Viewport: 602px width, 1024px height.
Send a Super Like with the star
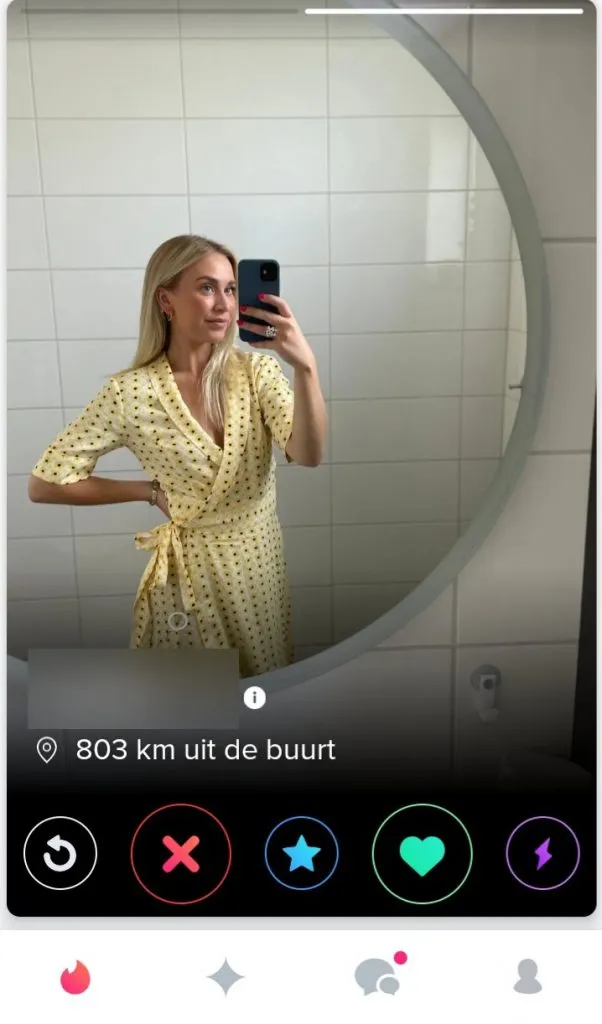point(302,853)
